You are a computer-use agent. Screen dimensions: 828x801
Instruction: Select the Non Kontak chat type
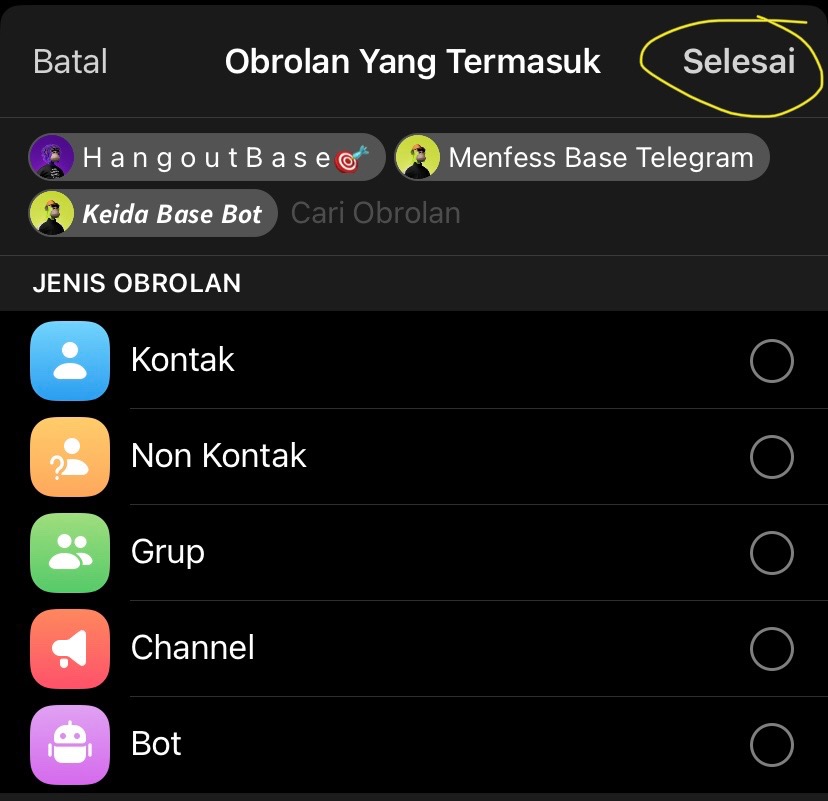point(771,457)
